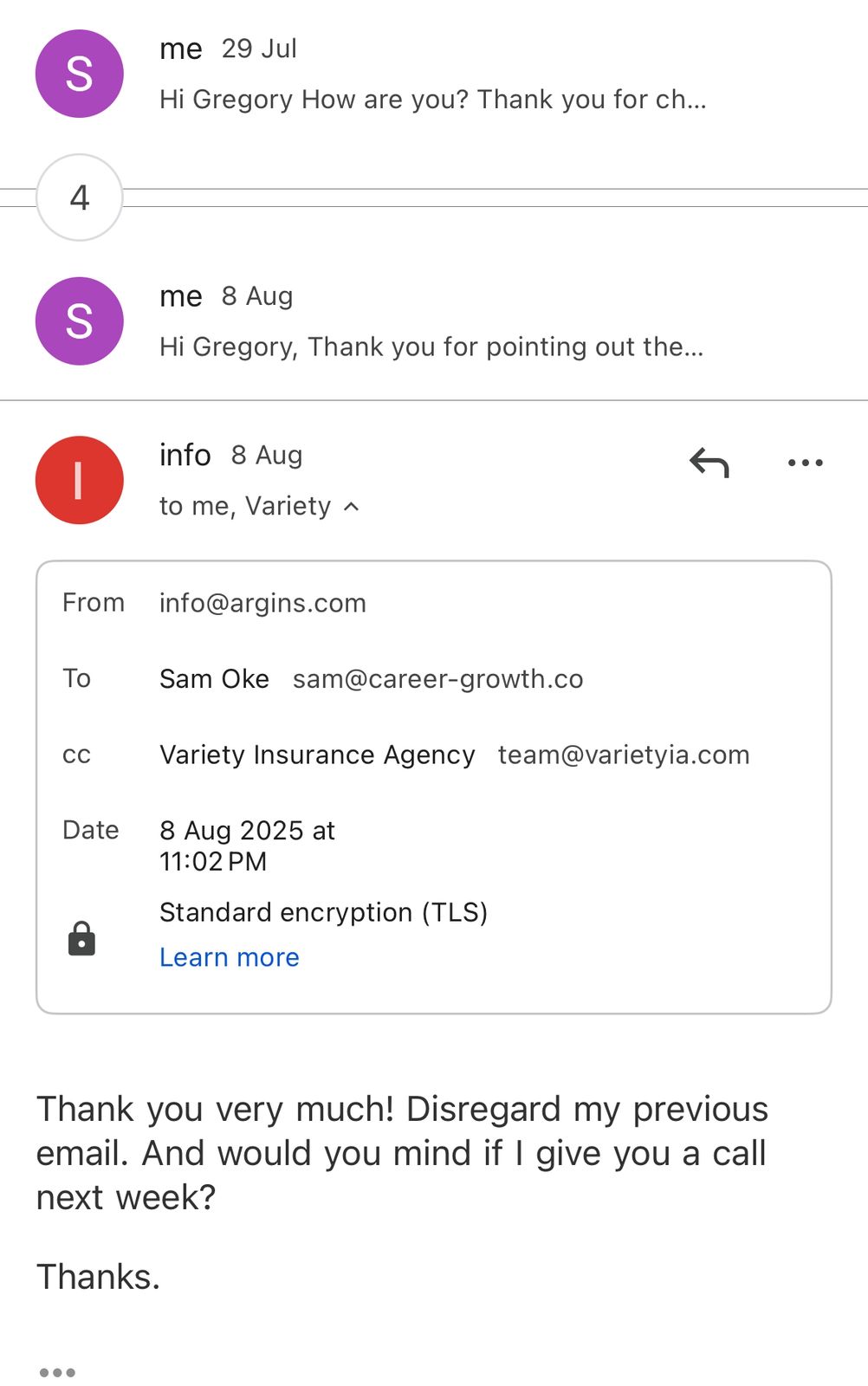Screen dimensions: 868x1386
Task: Open the message overflow menu
Action: click(x=805, y=463)
